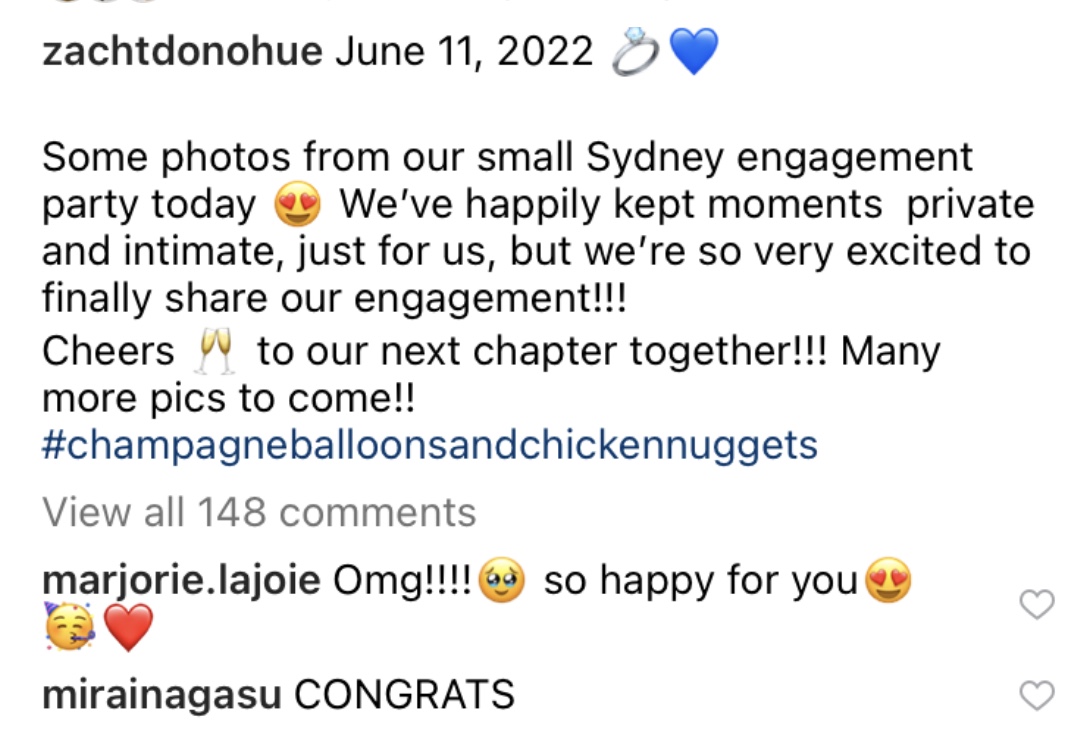View all 148 comments
Image resolution: width=1082 pixels, height=741 pixels.
pyautogui.click(x=259, y=512)
